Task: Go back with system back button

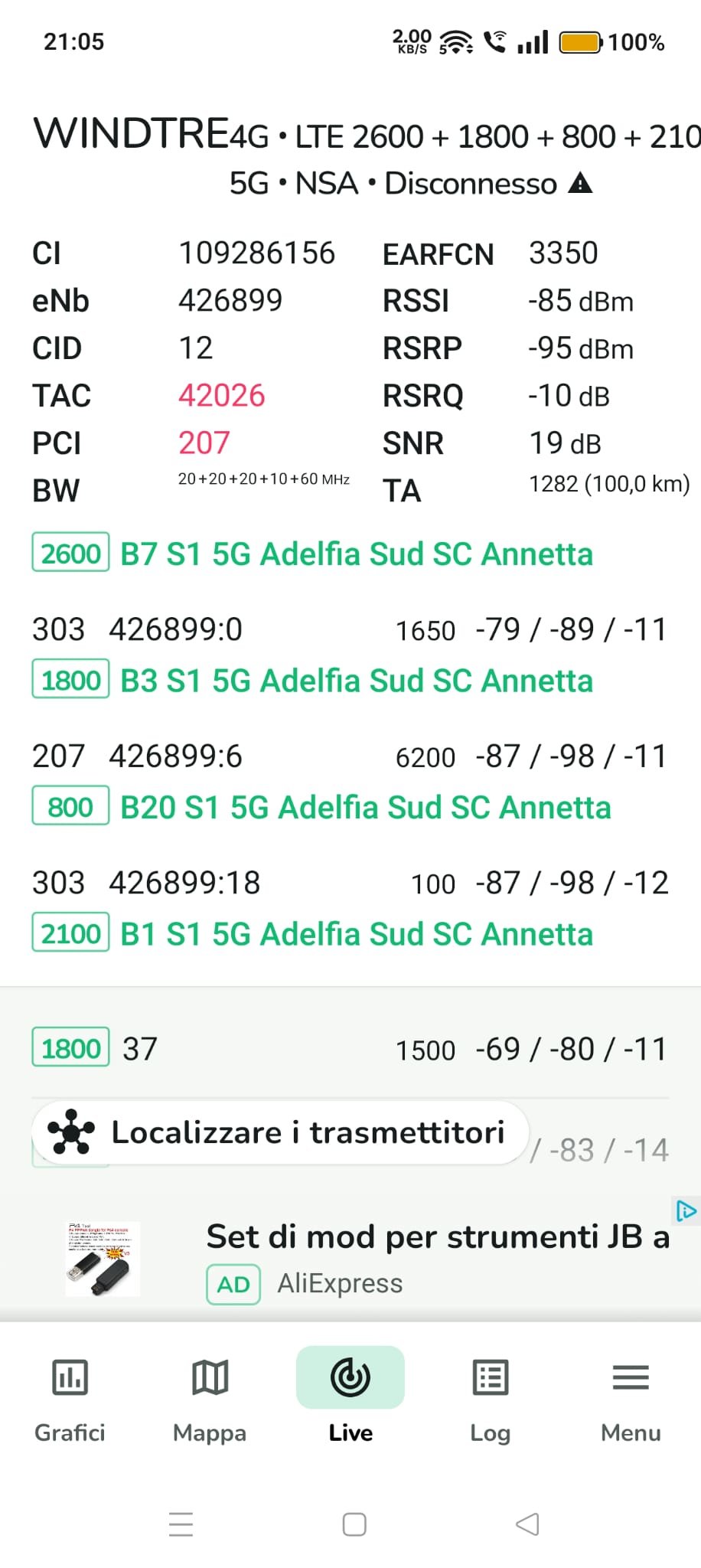Action: click(x=527, y=1524)
